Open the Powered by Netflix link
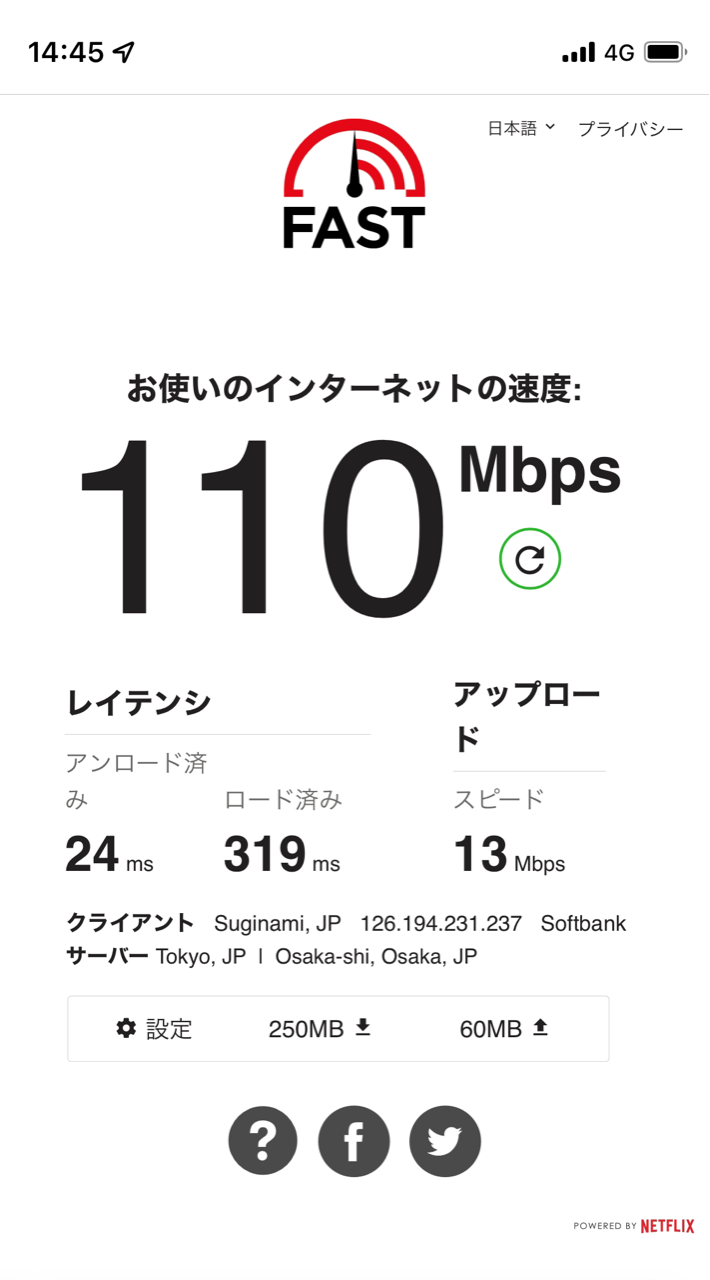The height and width of the screenshot is (1280, 710). [x=634, y=1226]
